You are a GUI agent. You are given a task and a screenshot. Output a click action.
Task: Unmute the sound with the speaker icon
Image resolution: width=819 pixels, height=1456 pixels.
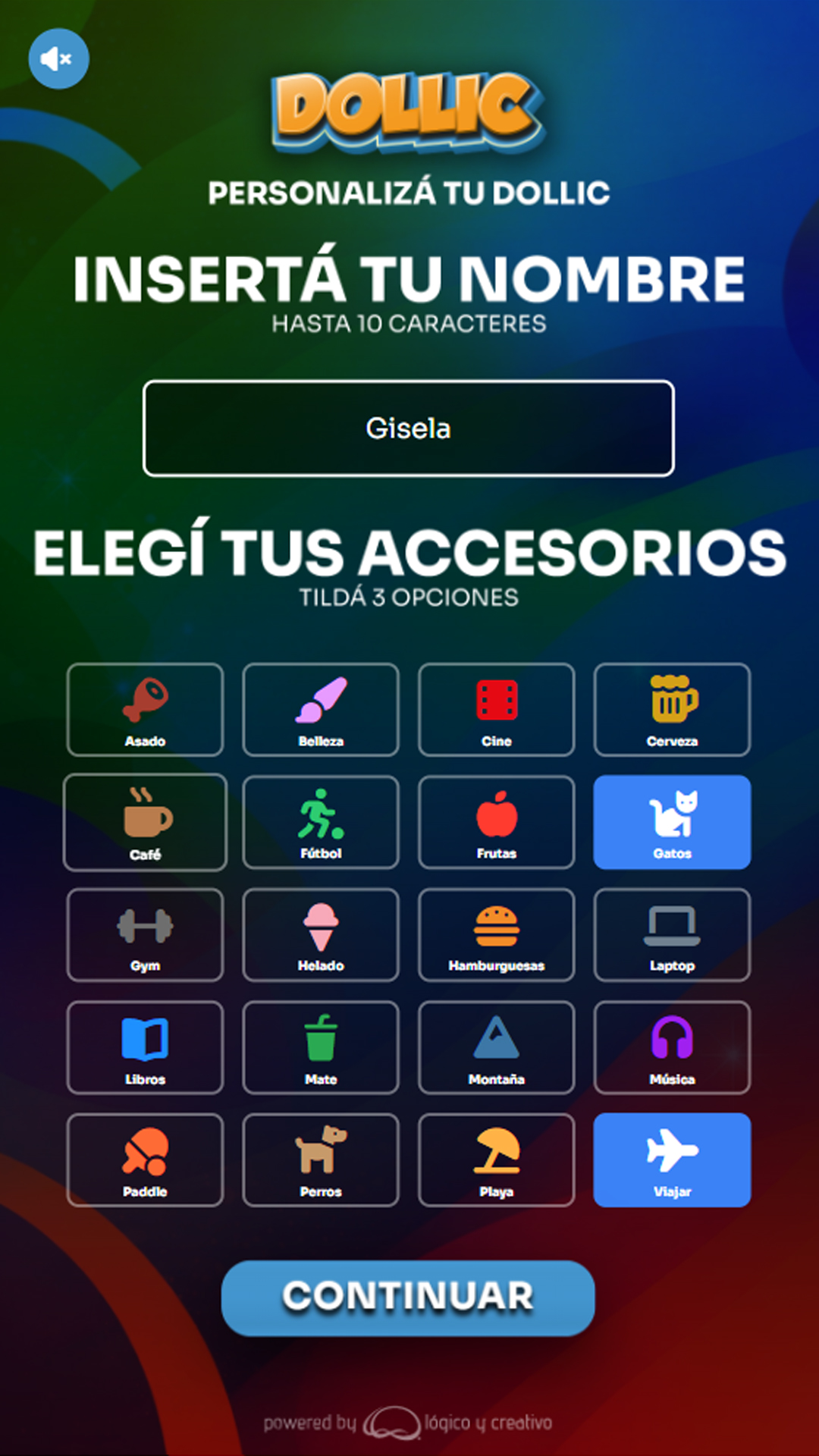58,57
